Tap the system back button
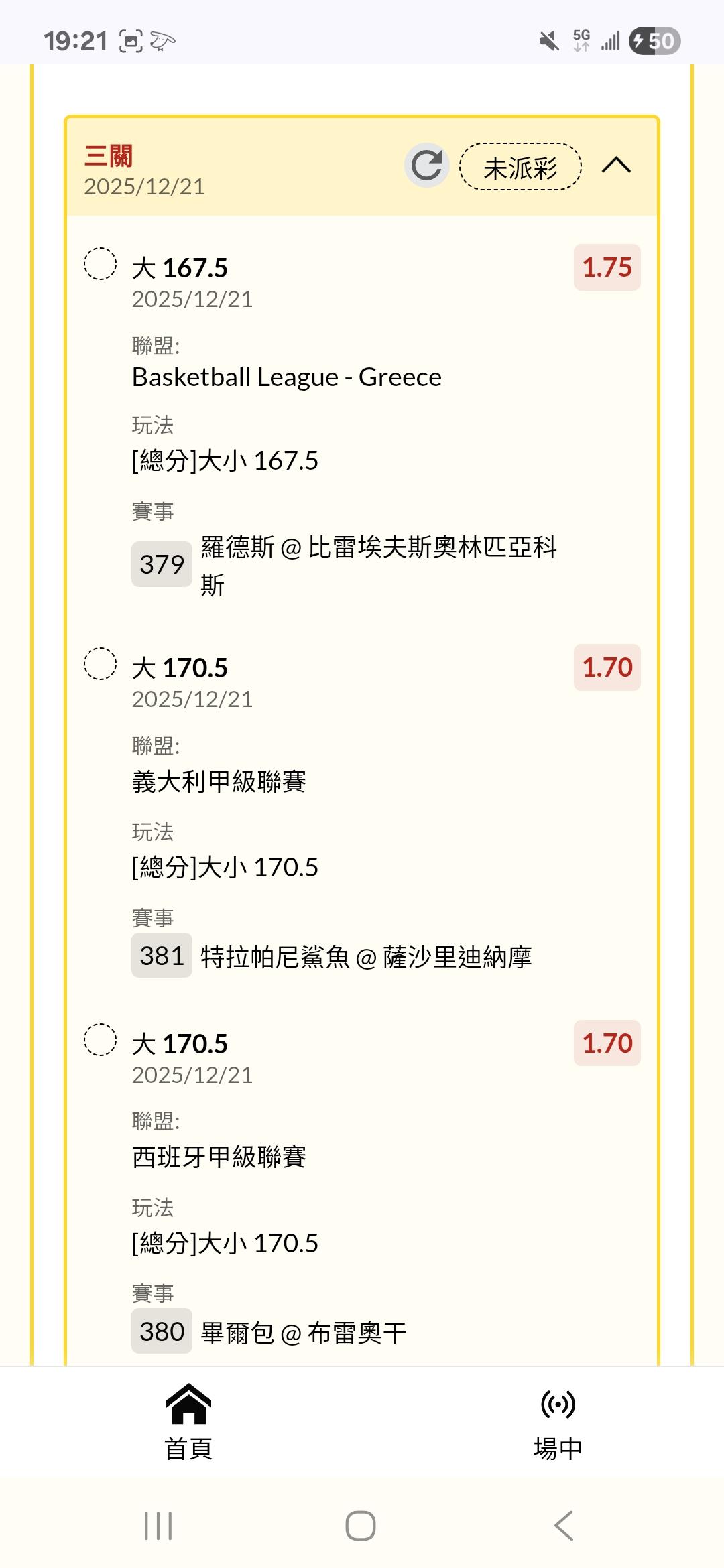Screen dimensions: 724x1568 pos(564,1526)
